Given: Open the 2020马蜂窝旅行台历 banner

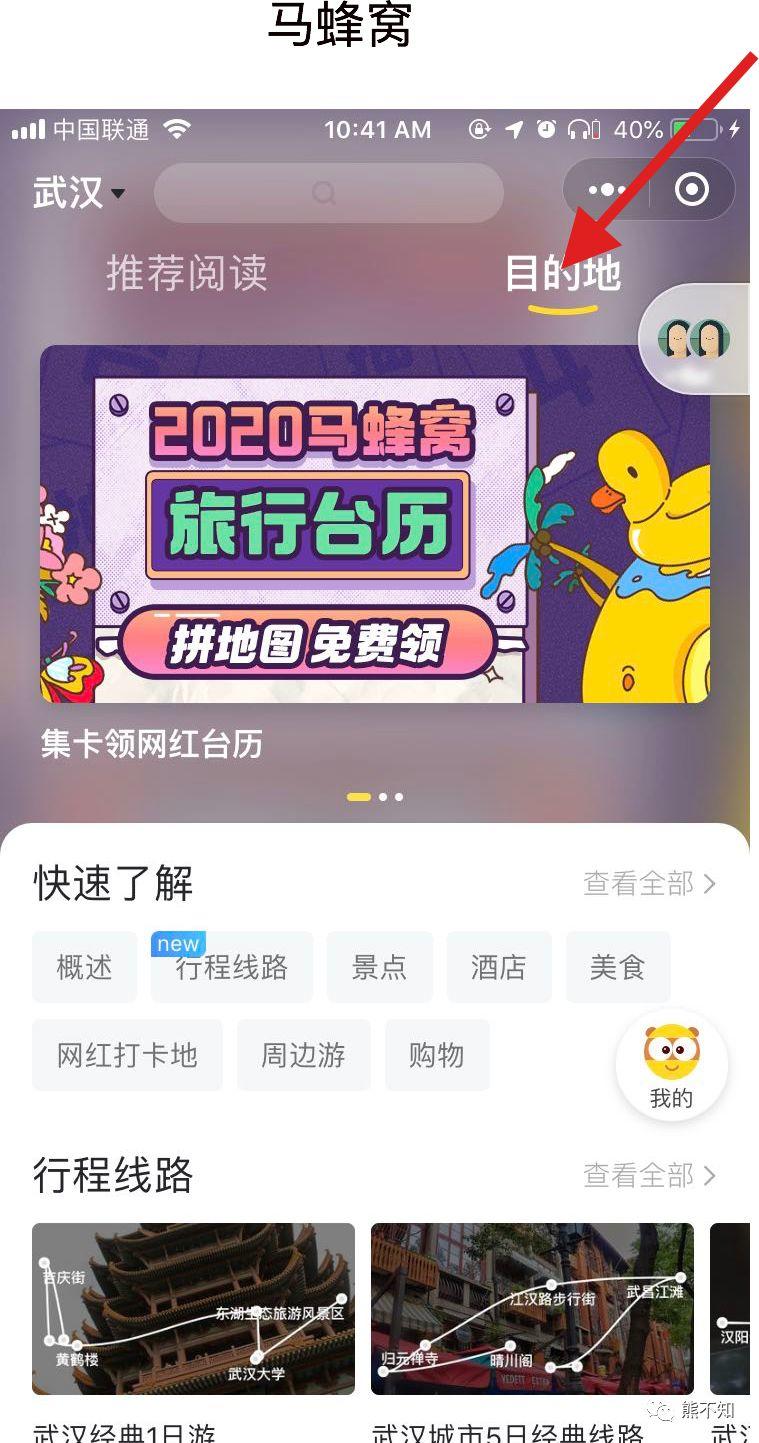Looking at the screenshot, I should [375, 523].
